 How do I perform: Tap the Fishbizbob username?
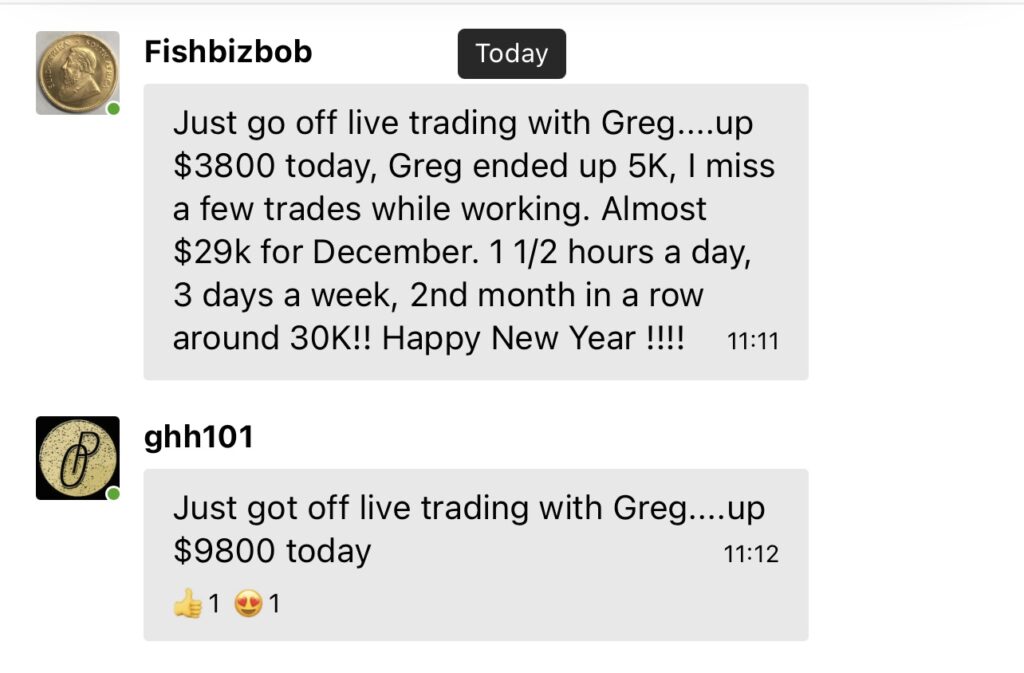click(228, 52)
